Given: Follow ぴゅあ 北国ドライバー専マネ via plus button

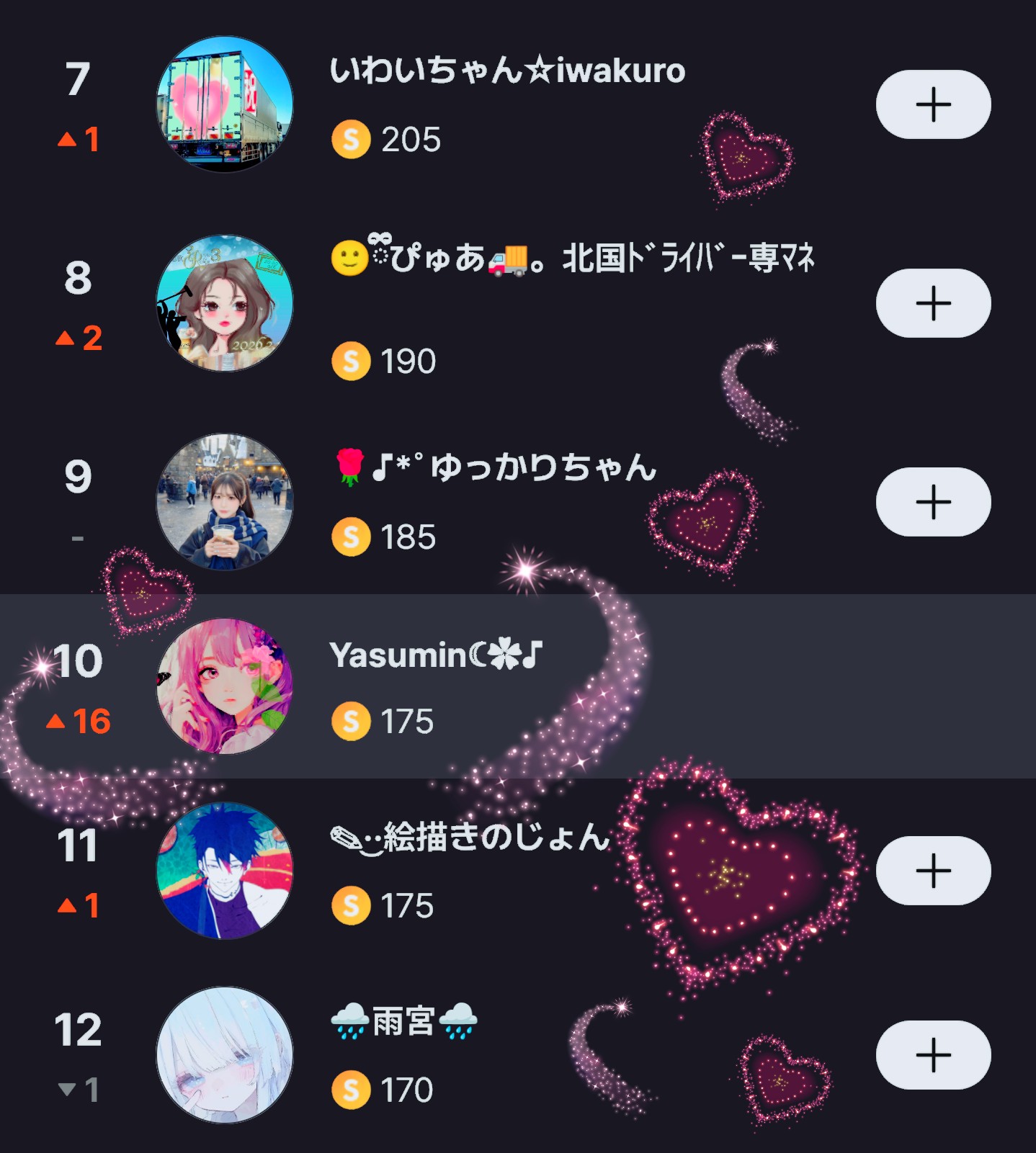Looking at the screenshot, I should [933, 303].
